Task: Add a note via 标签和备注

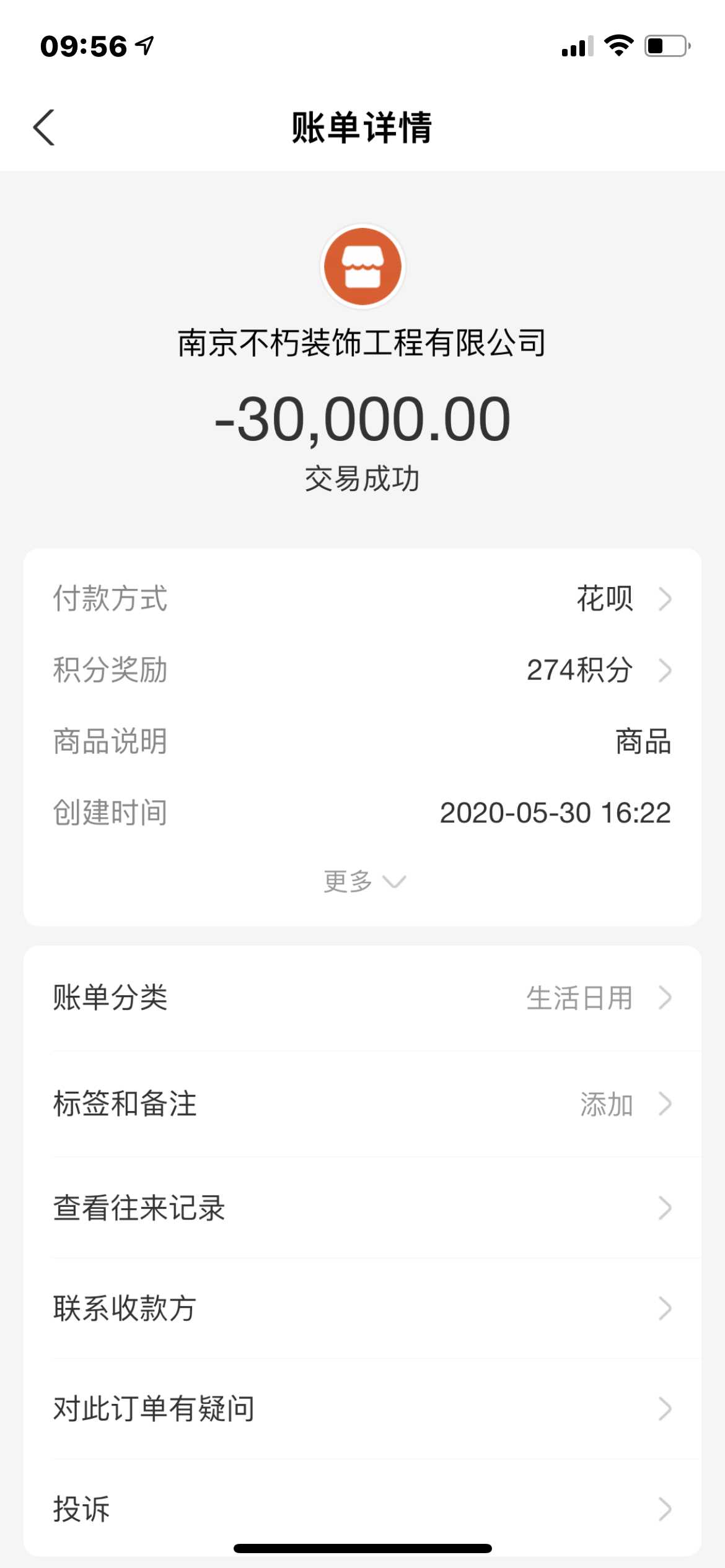Action: (x=362, y=1104)
